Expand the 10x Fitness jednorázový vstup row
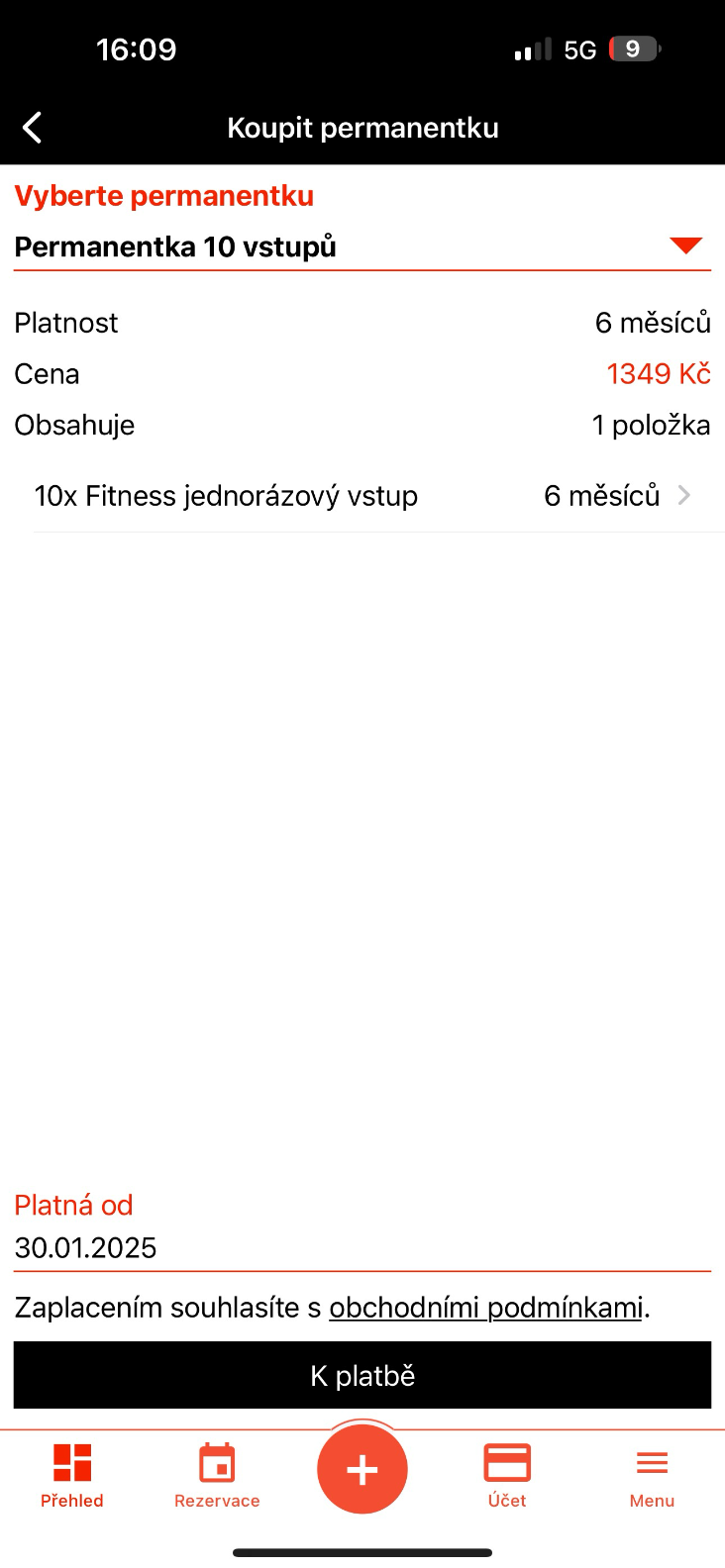This screenshot has height=1568, width=725. (x=362, y=495)
